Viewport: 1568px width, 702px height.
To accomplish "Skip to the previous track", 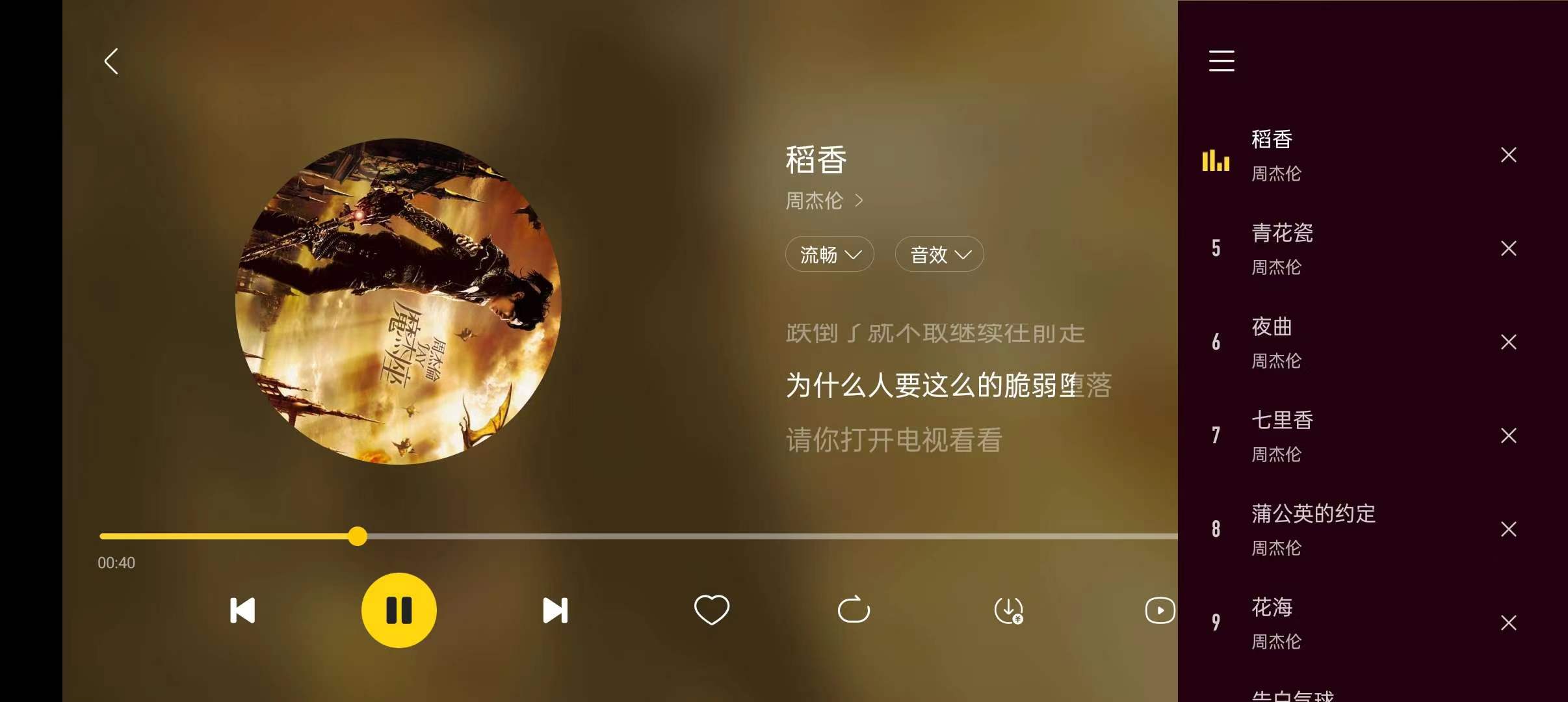I will click(242, 610).
